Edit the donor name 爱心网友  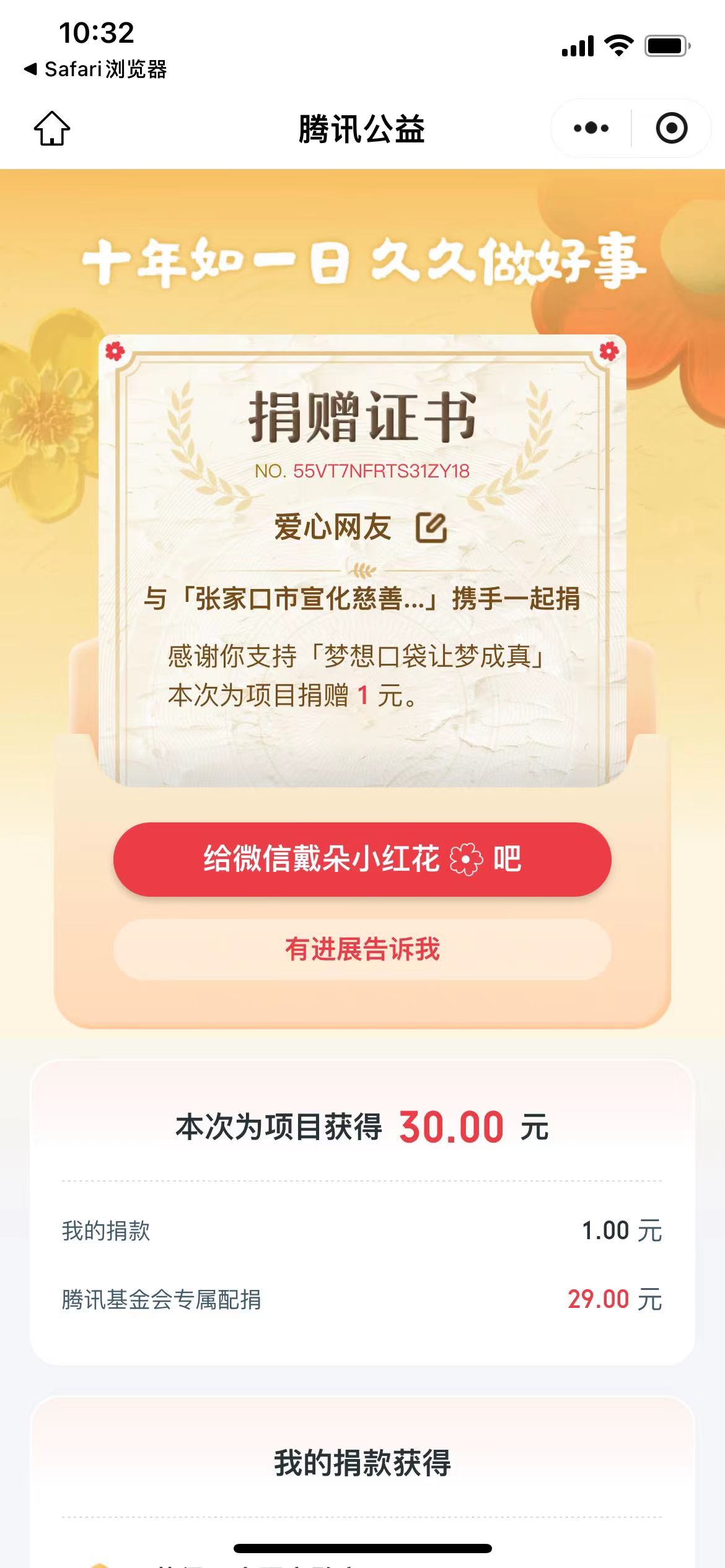(431, 528)
